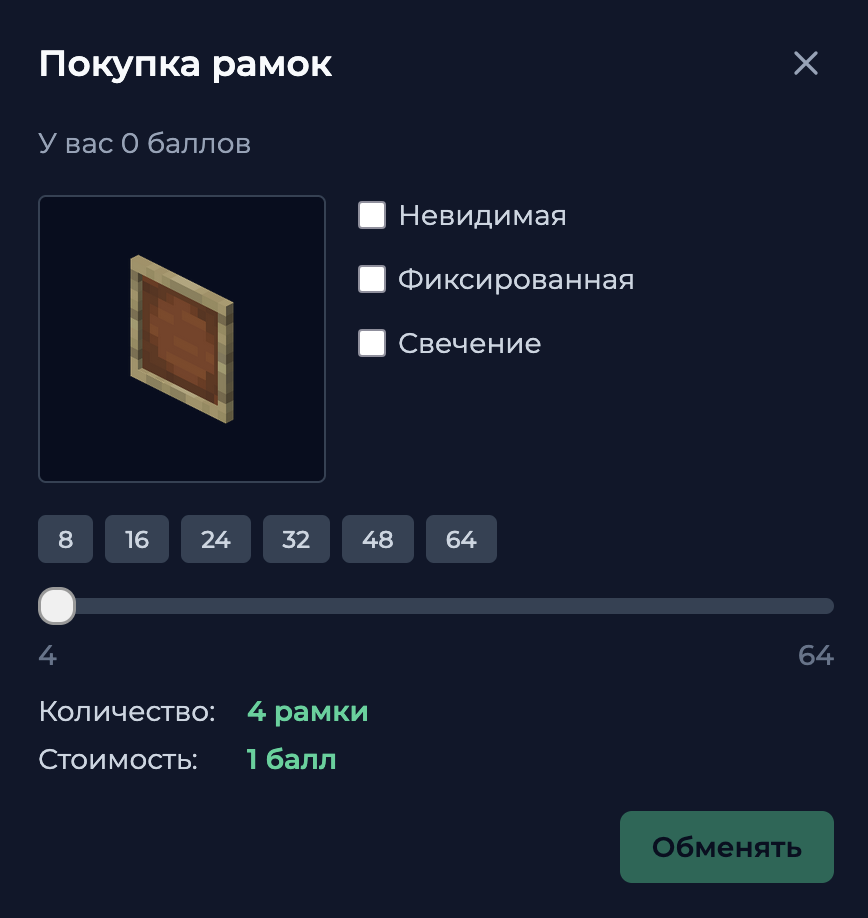Image resolution: width=868 pixels, height=918 pixels.
Task: Enable the Фиксированная option
Action: (372, 279)
